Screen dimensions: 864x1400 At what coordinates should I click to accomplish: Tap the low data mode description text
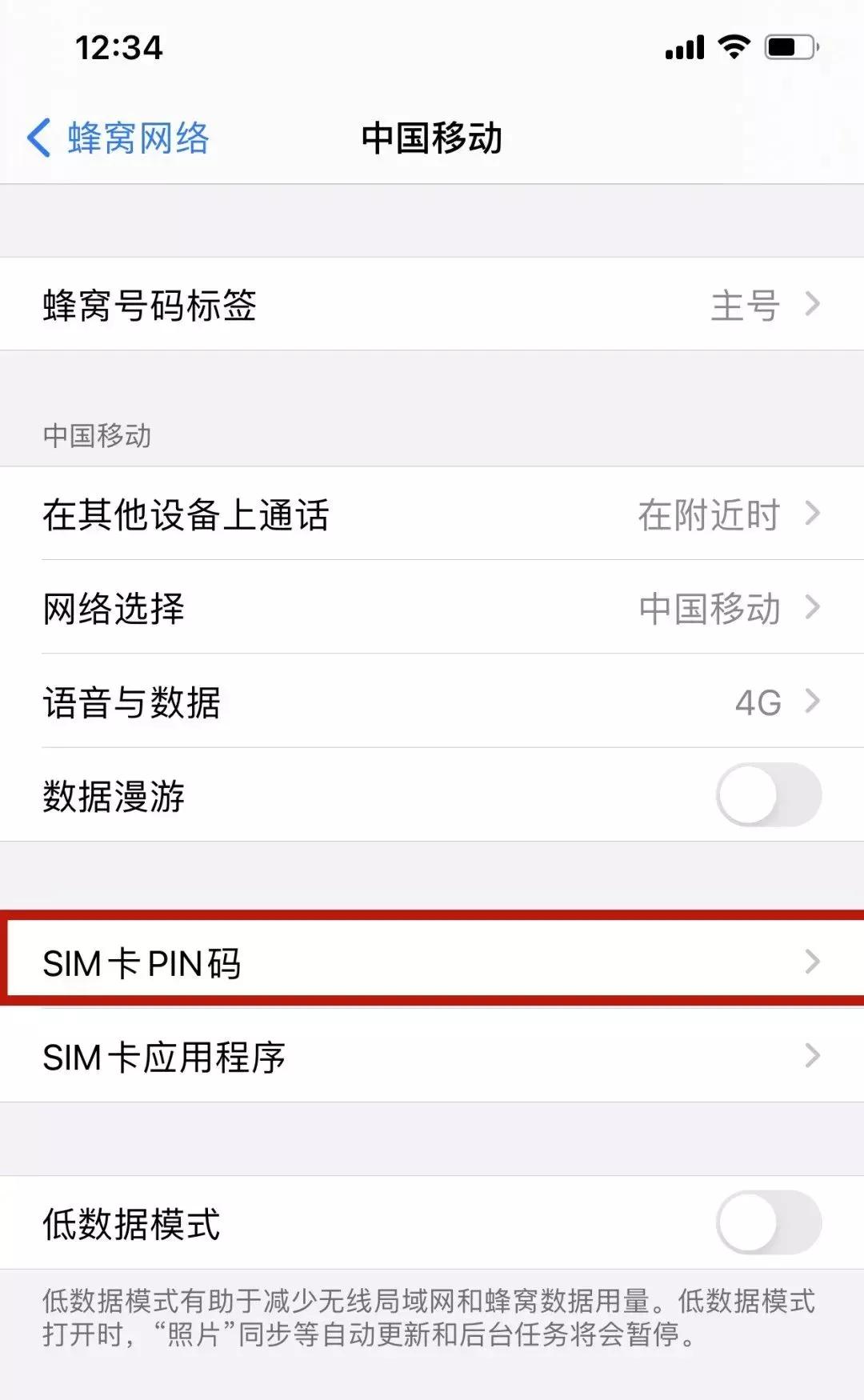coord(432,1320)
